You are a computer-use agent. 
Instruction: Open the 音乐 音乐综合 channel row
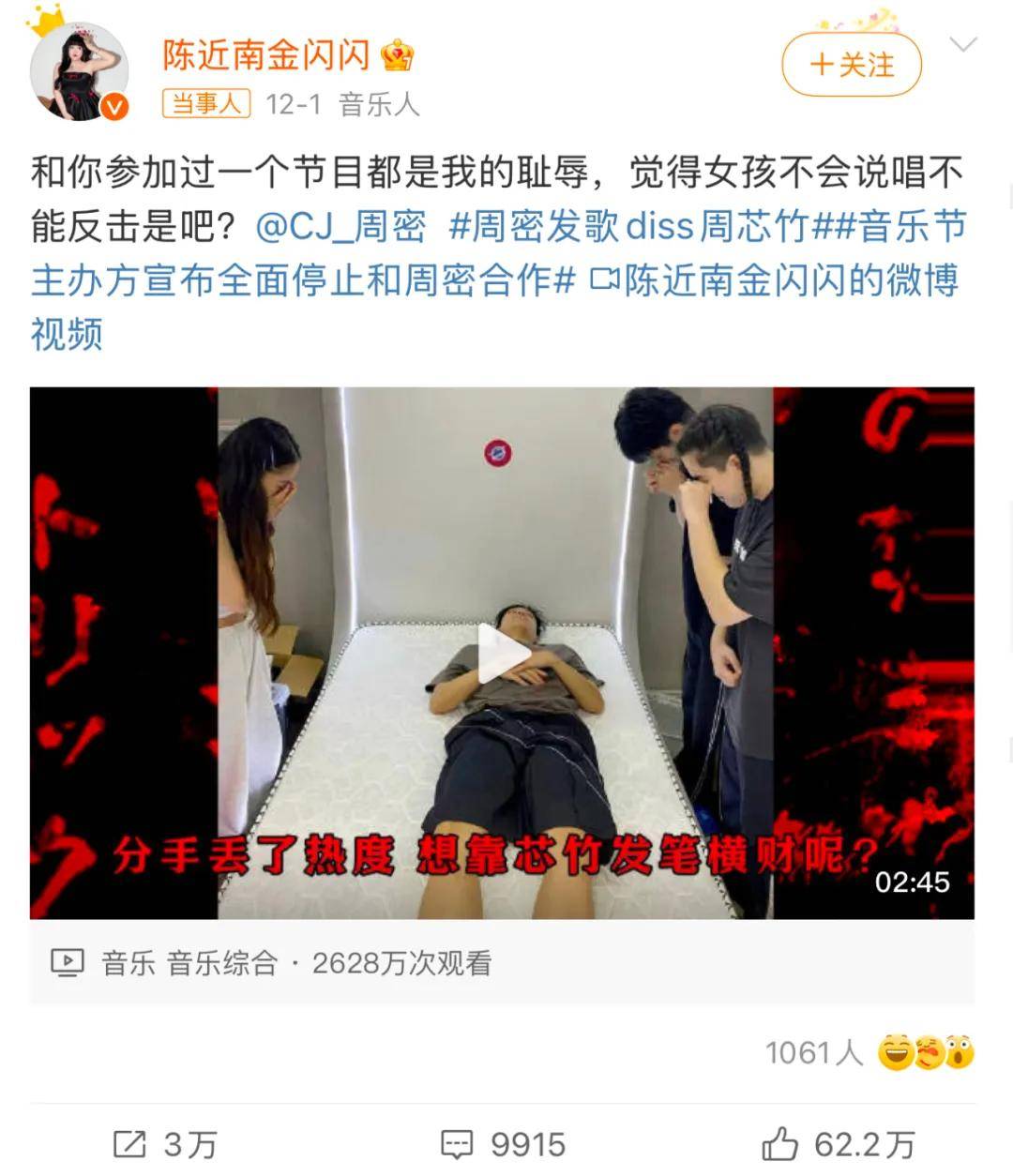pos(270,963)
